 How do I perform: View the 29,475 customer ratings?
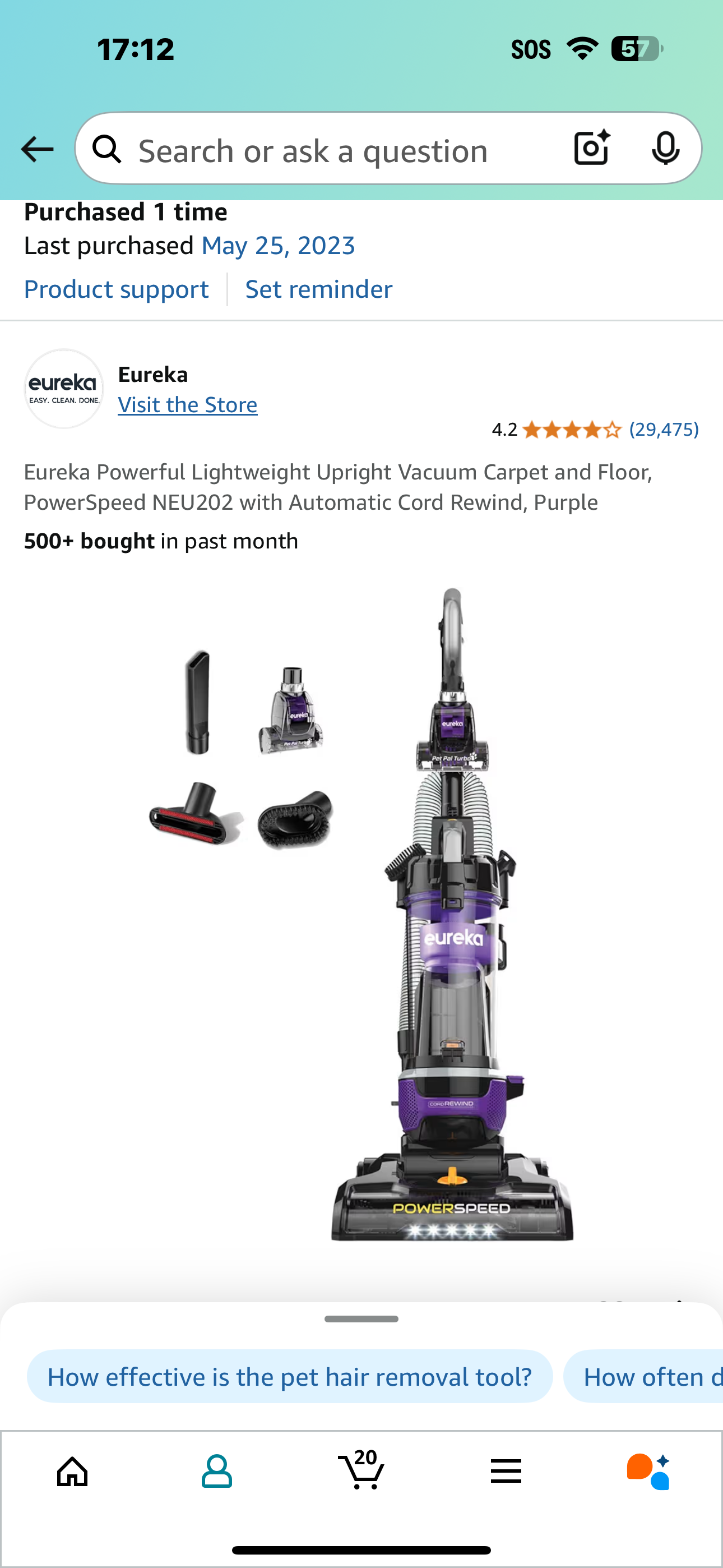(x=664, y=430)
